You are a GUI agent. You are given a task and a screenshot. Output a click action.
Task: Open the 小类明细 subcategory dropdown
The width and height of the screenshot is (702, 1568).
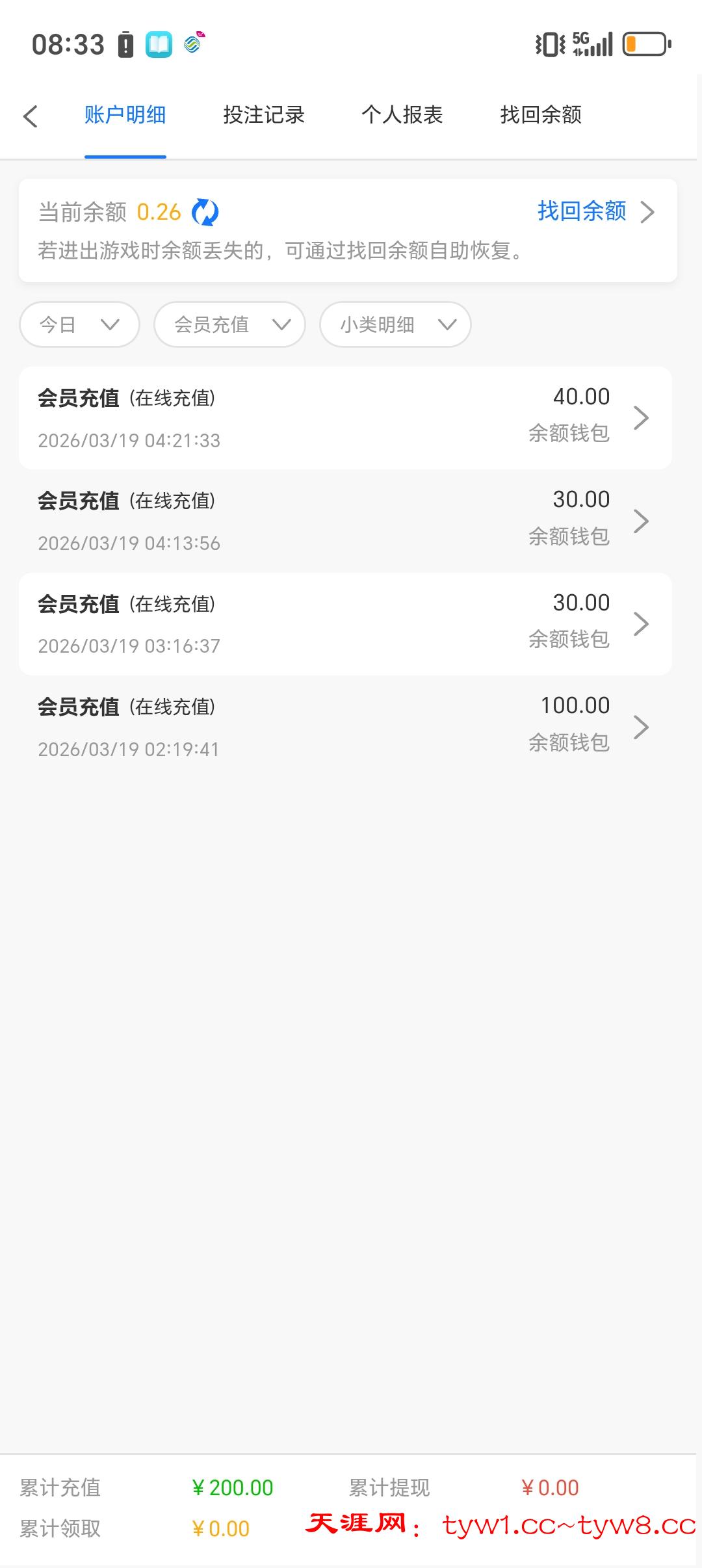tap(394, 324)
